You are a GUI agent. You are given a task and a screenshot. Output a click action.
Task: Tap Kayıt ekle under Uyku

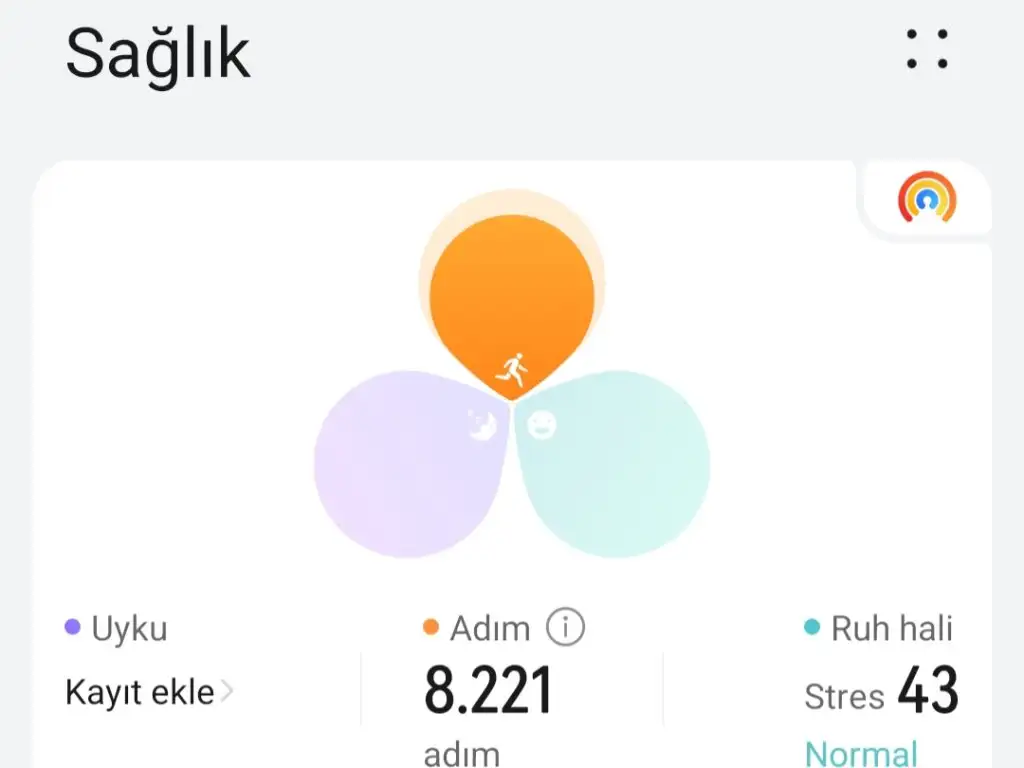coord(148,692)
